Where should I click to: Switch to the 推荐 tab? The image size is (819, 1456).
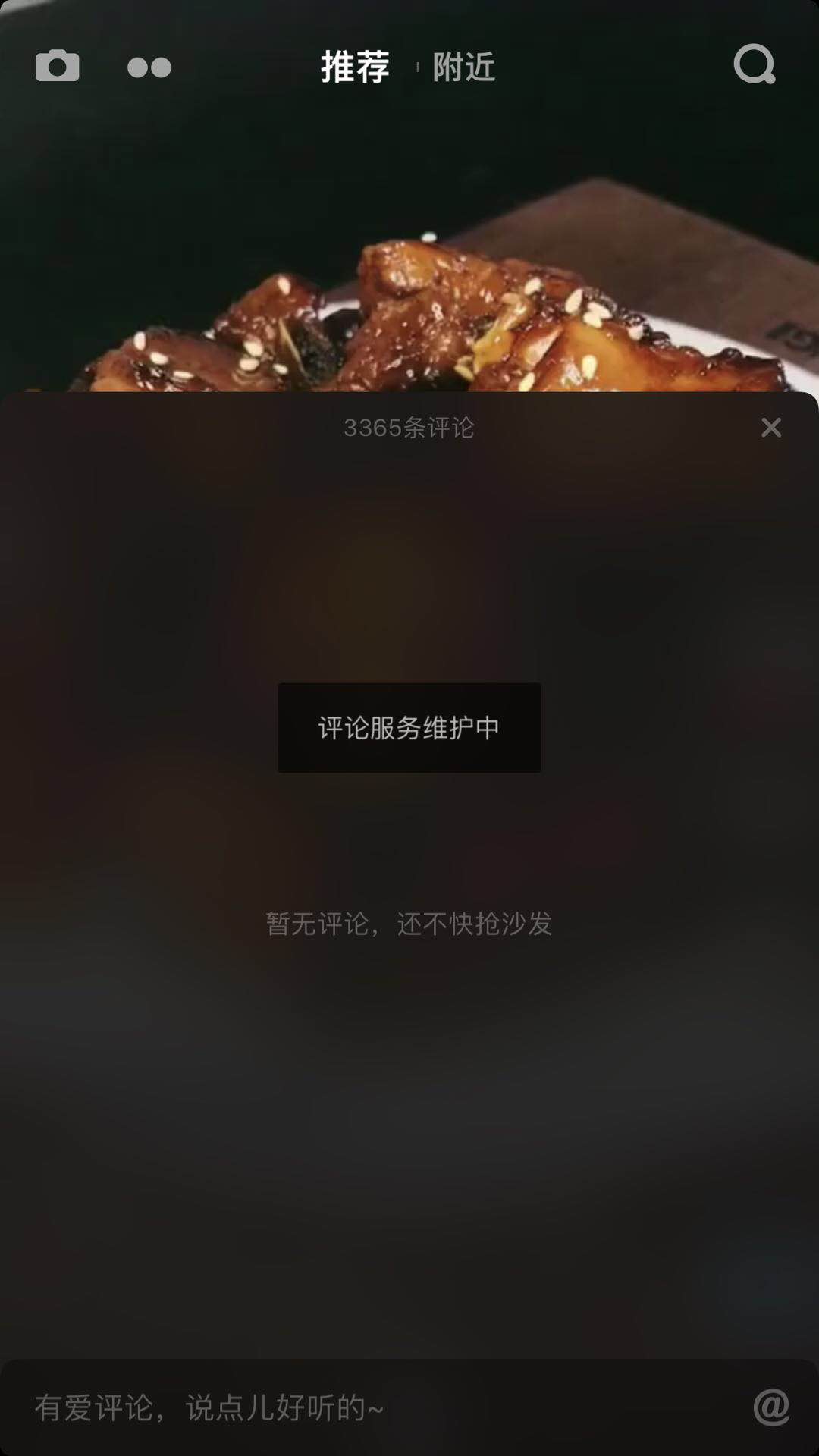click(x=355, y=67)
